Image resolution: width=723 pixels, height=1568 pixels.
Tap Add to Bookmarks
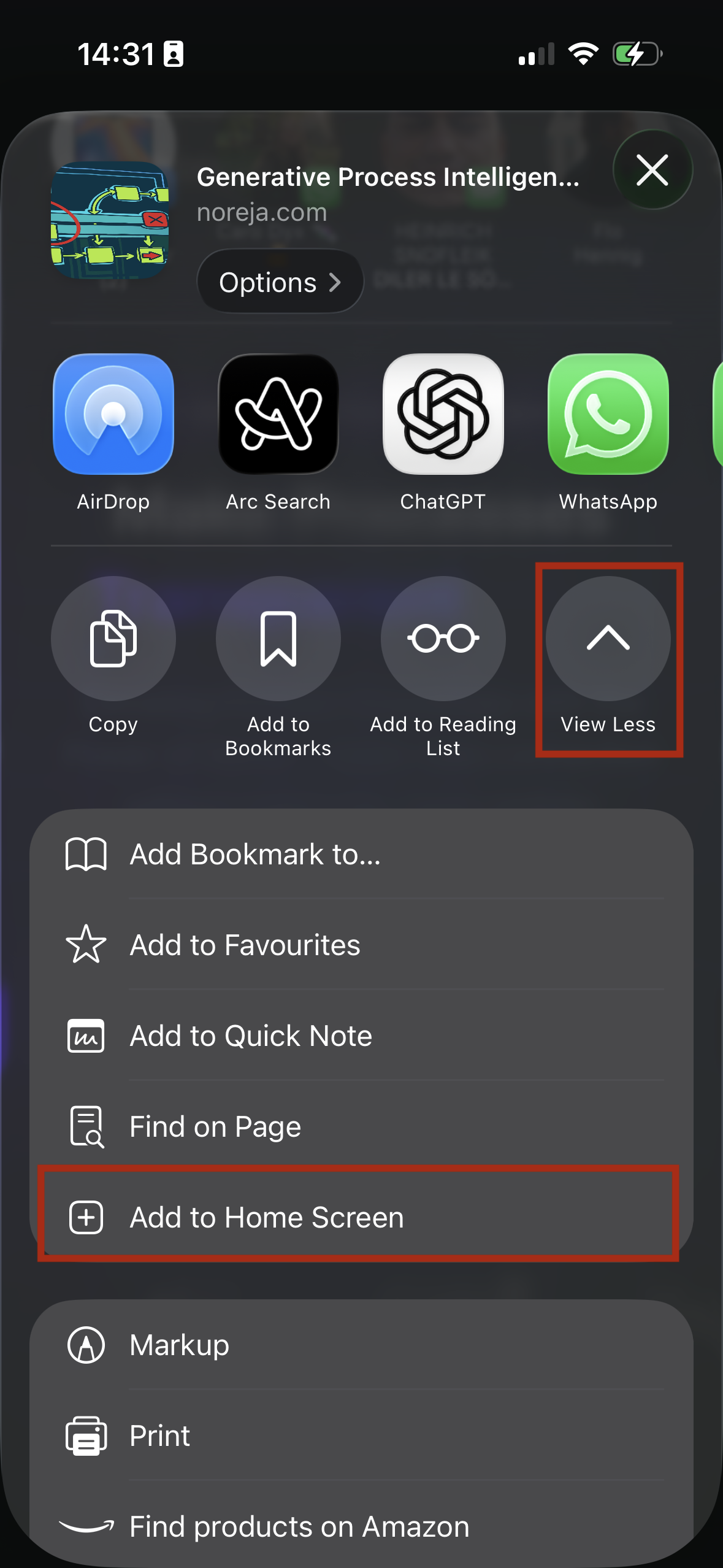[278, 639]
